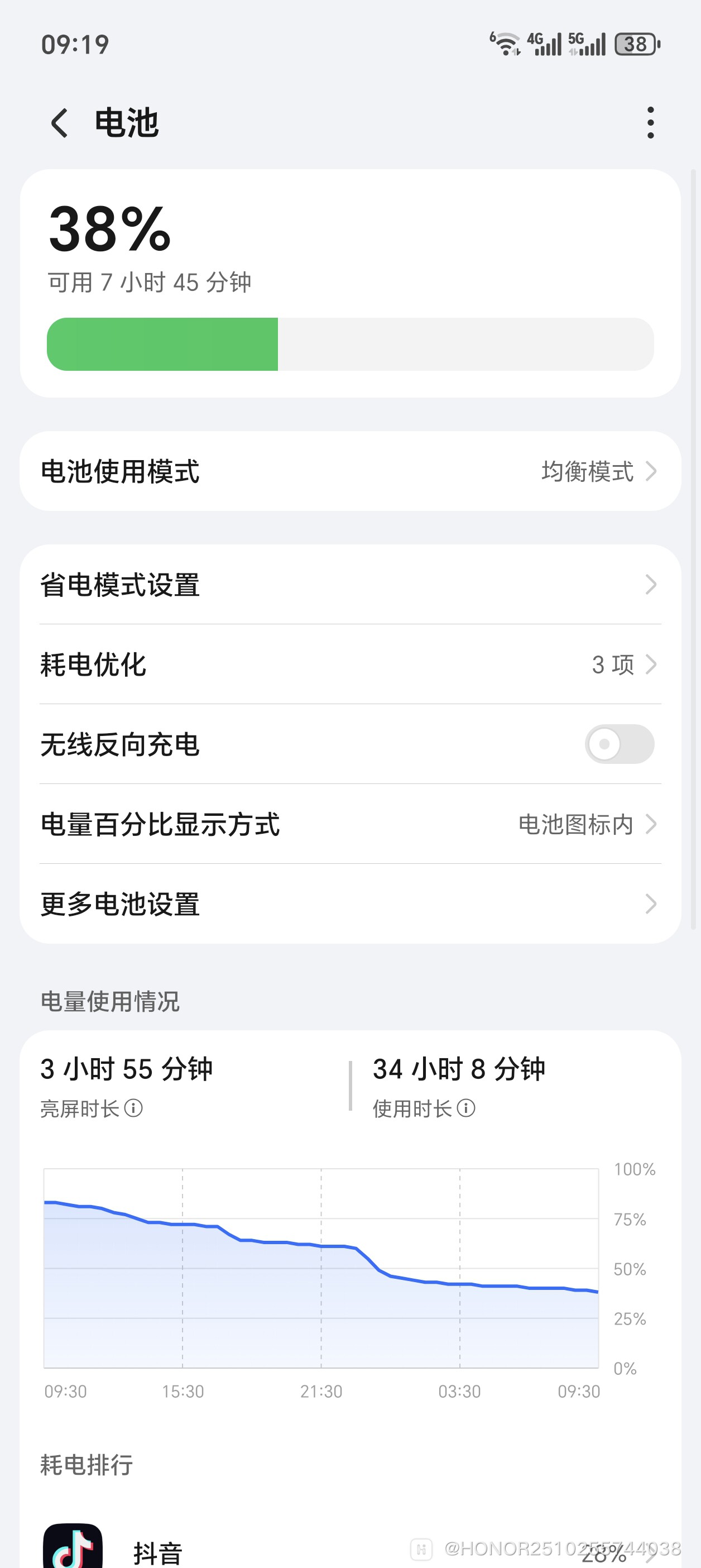The height and width of the screenshot is (1568, 701).
Task: Tap the Wi-Fi icon in status bar
Action: tap(504, 44)
